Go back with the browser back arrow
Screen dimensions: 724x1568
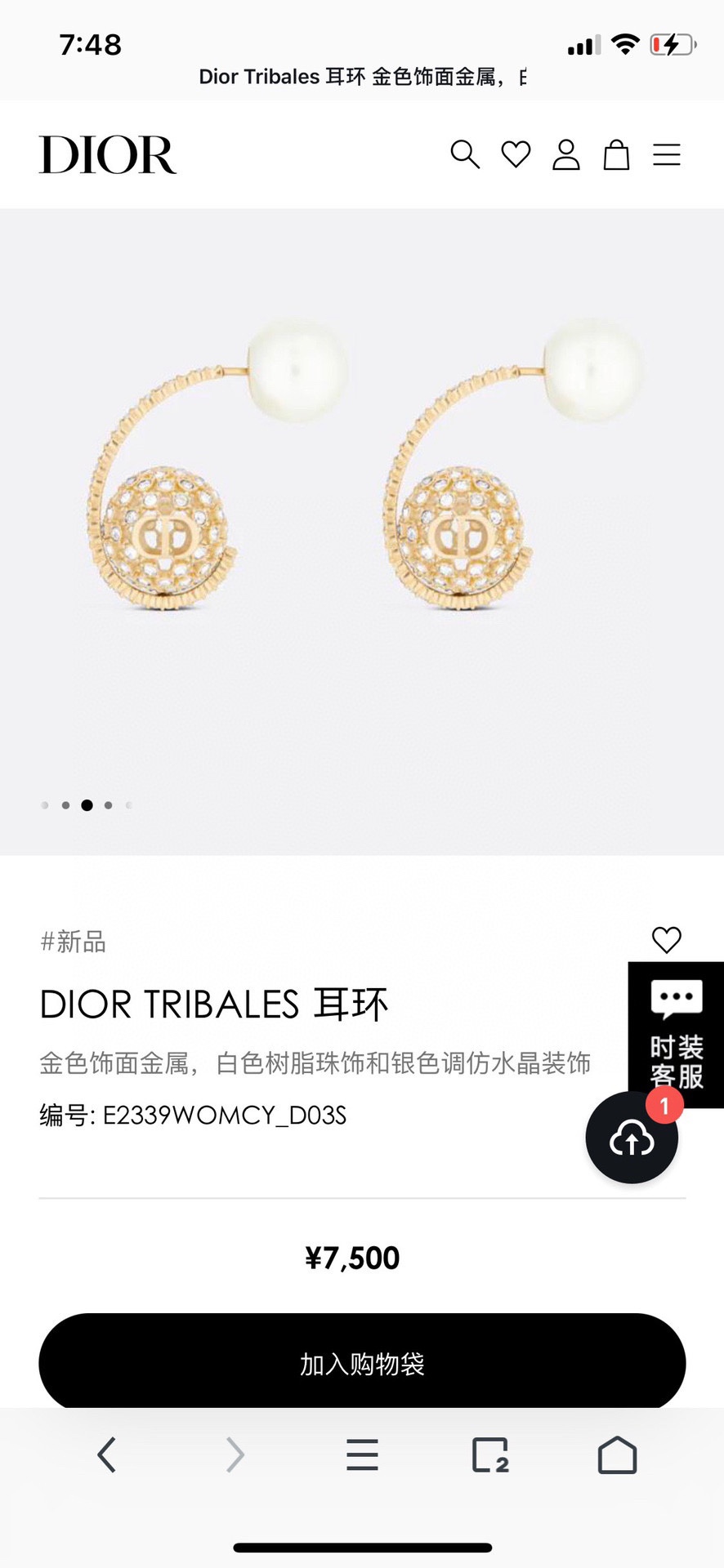107,1454
